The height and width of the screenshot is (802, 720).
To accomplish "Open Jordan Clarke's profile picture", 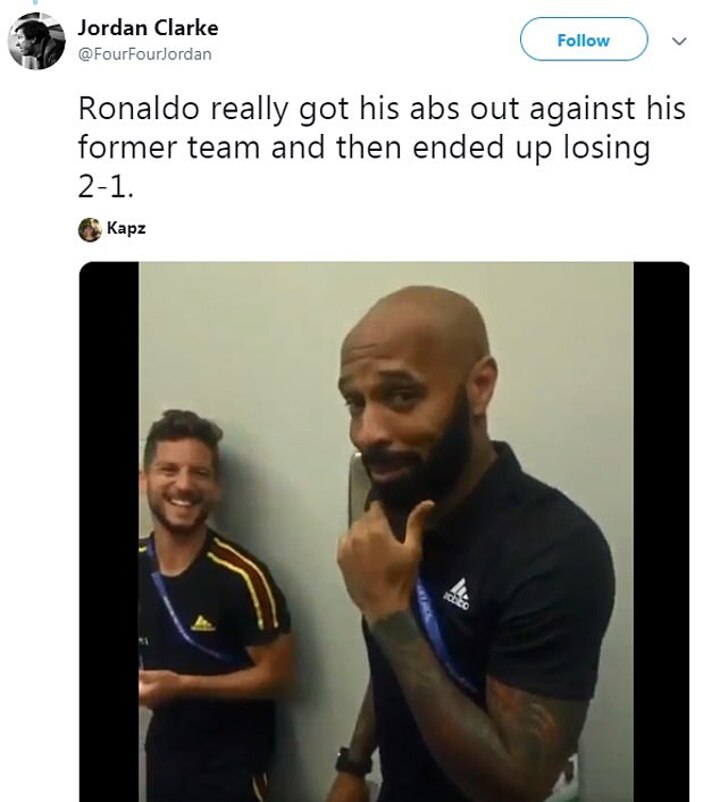I will click(x=36, y=42).
